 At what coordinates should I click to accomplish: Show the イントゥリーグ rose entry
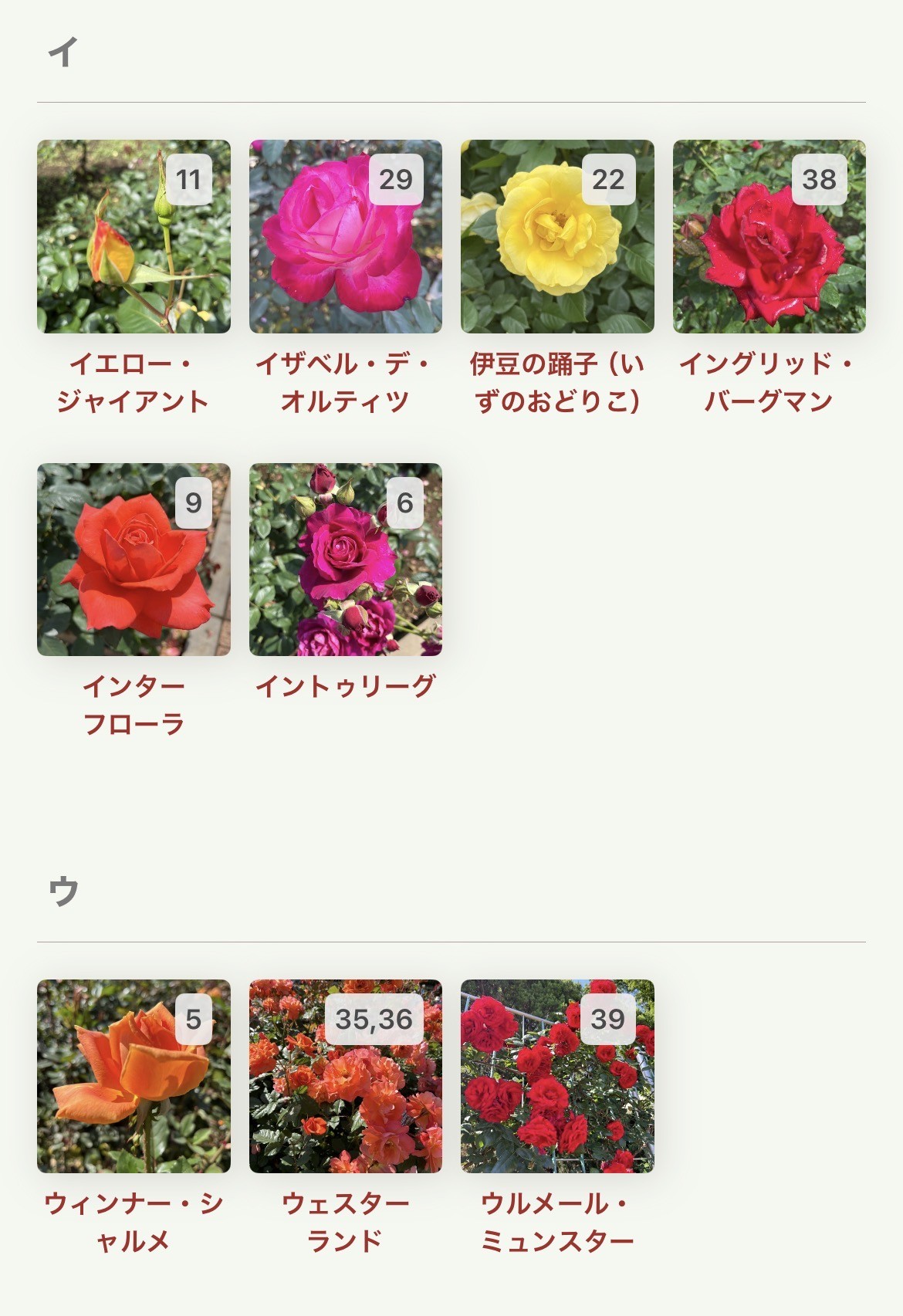345,560
